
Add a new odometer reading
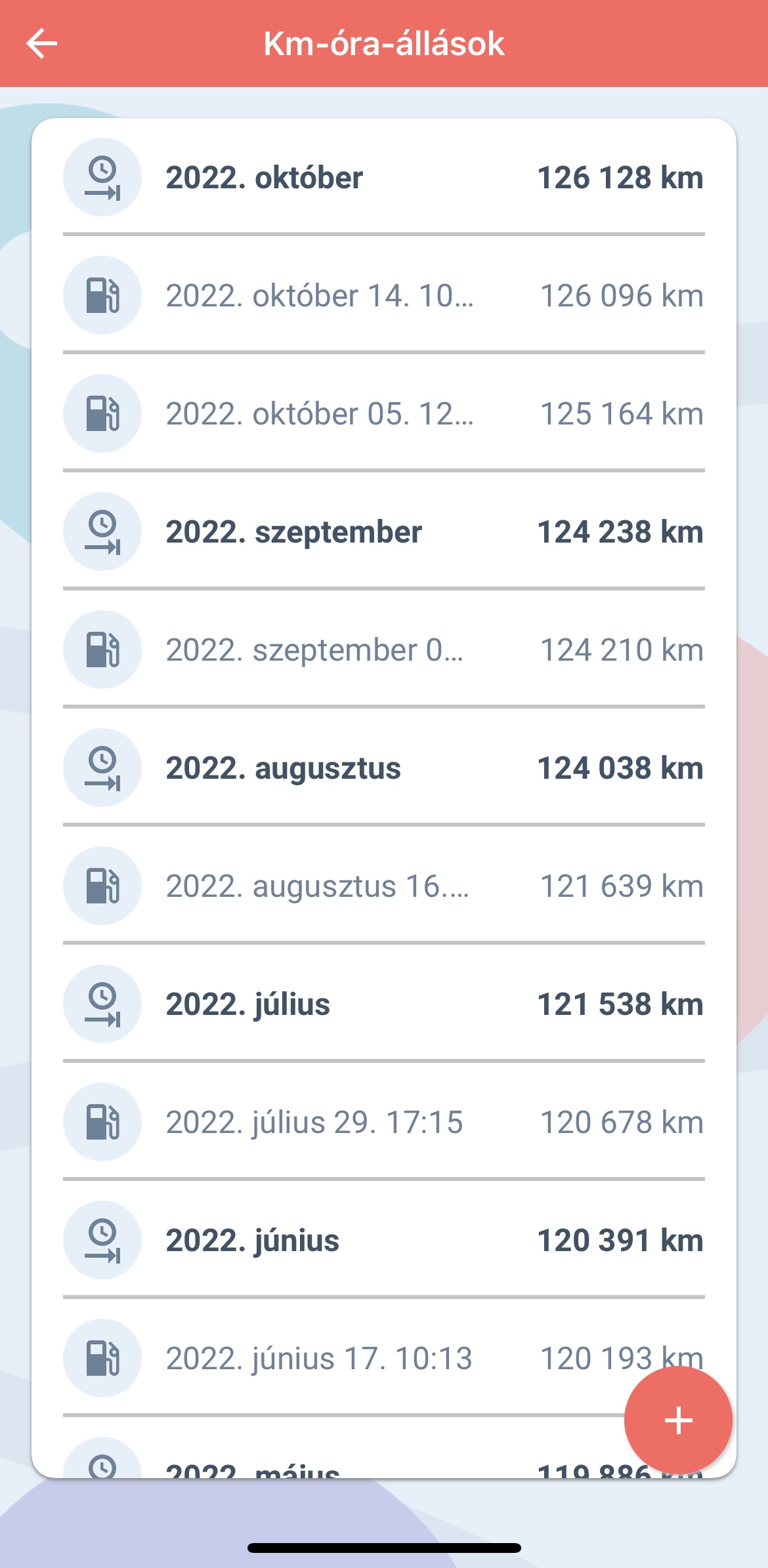[678, 1420]
